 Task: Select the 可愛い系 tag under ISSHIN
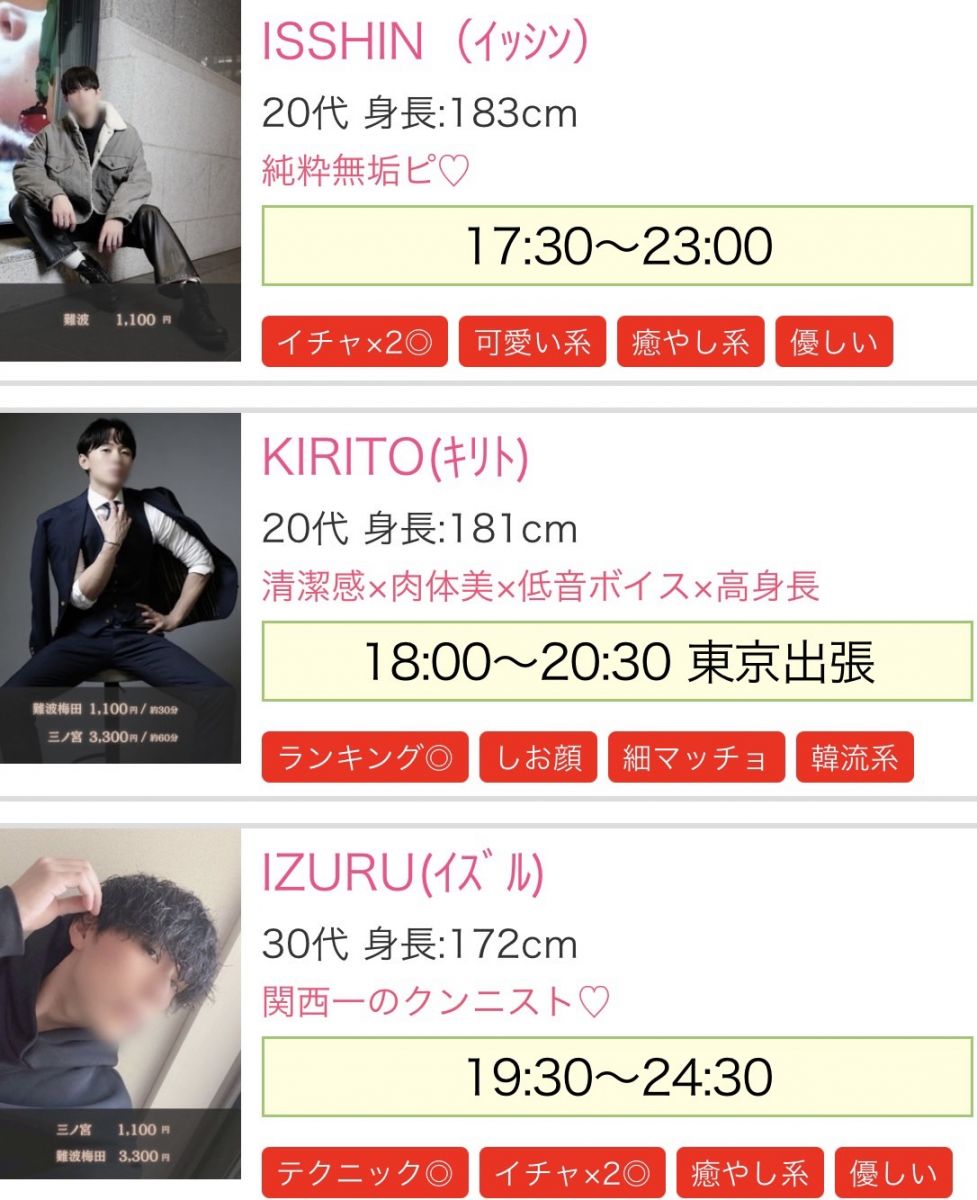(533, 343)
